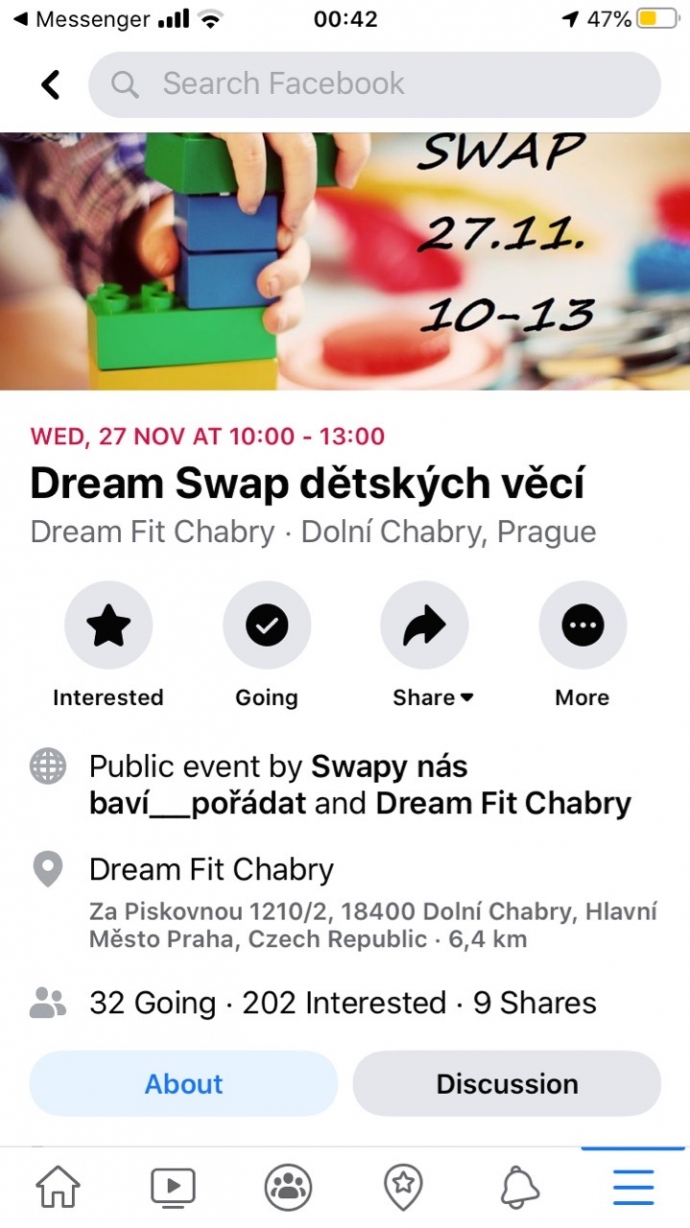Go to the Home feed tab

tap(58, 1187)
